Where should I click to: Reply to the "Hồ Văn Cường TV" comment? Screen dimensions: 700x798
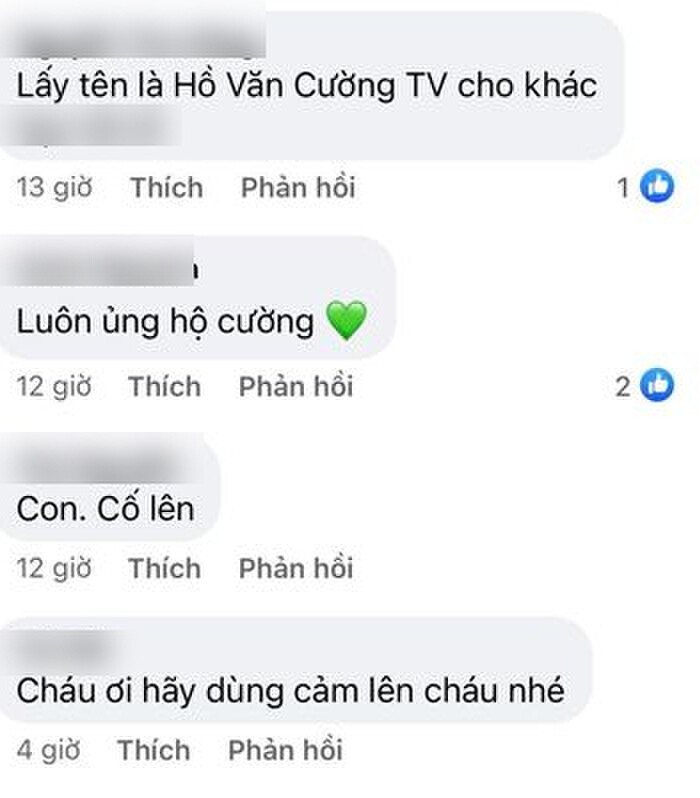298,188
